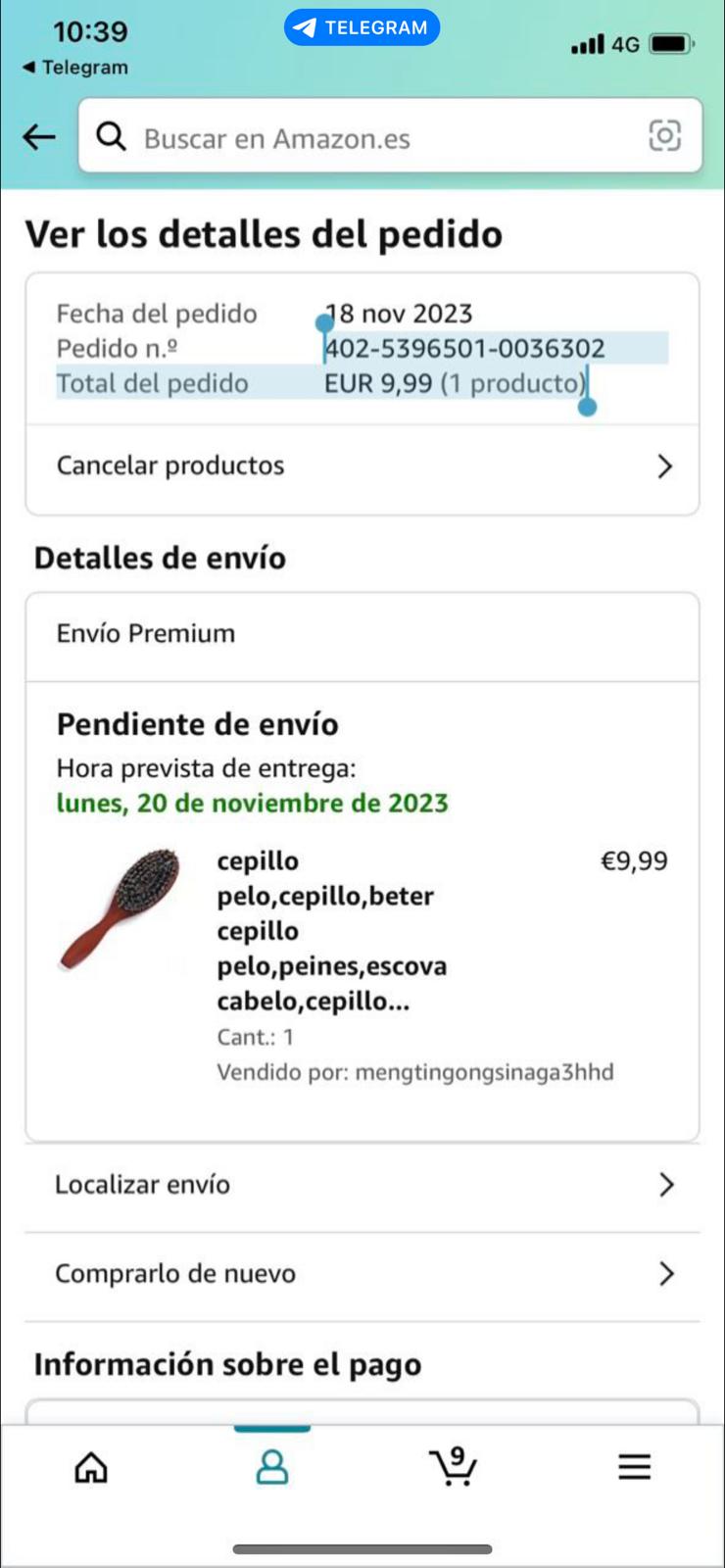725x1568 pixels.
Task: Open Cancelar productos
Action: (362, 466)
